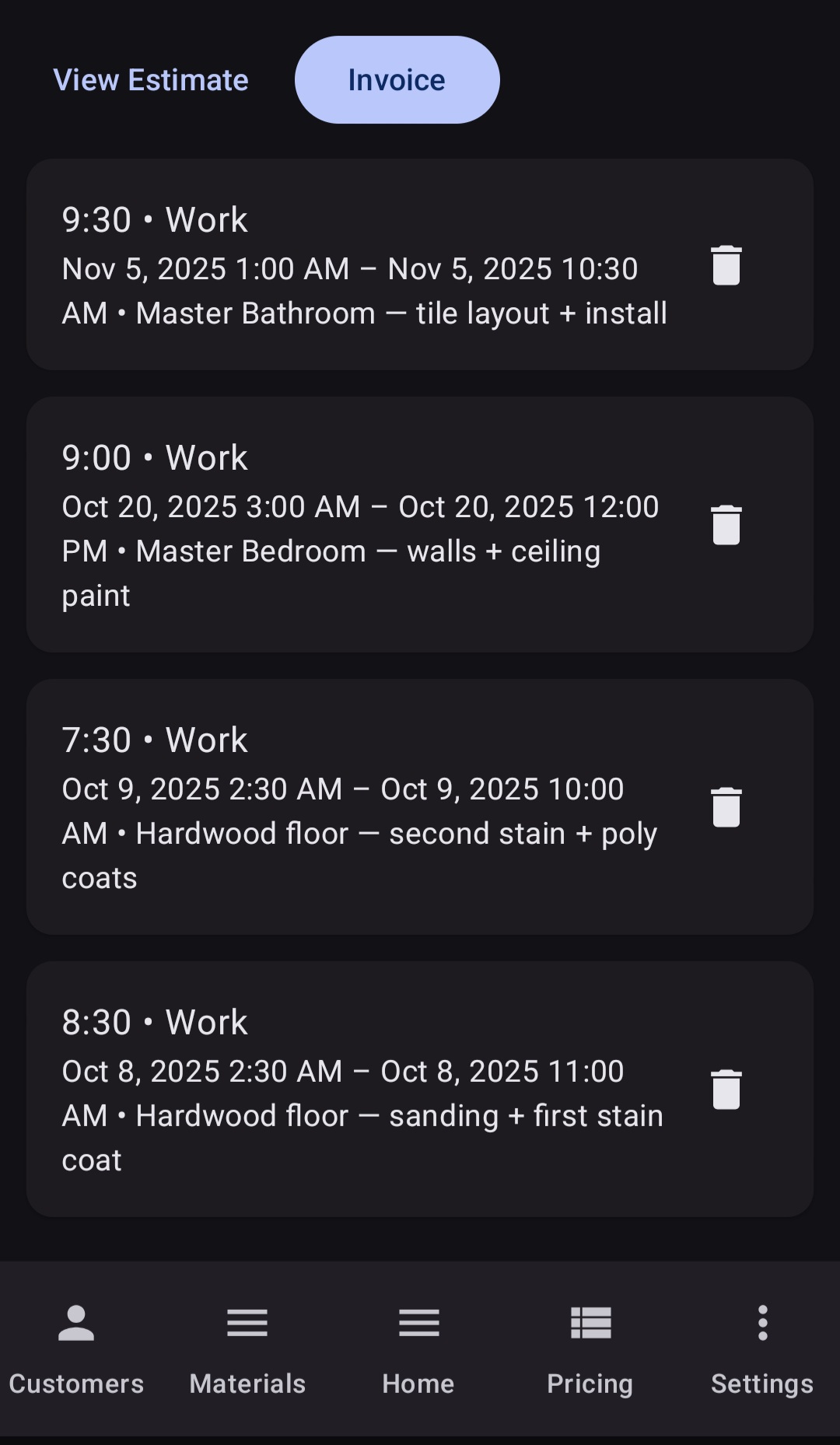
Task: Open the Pricing section
Action: [x=590, y=1353]
